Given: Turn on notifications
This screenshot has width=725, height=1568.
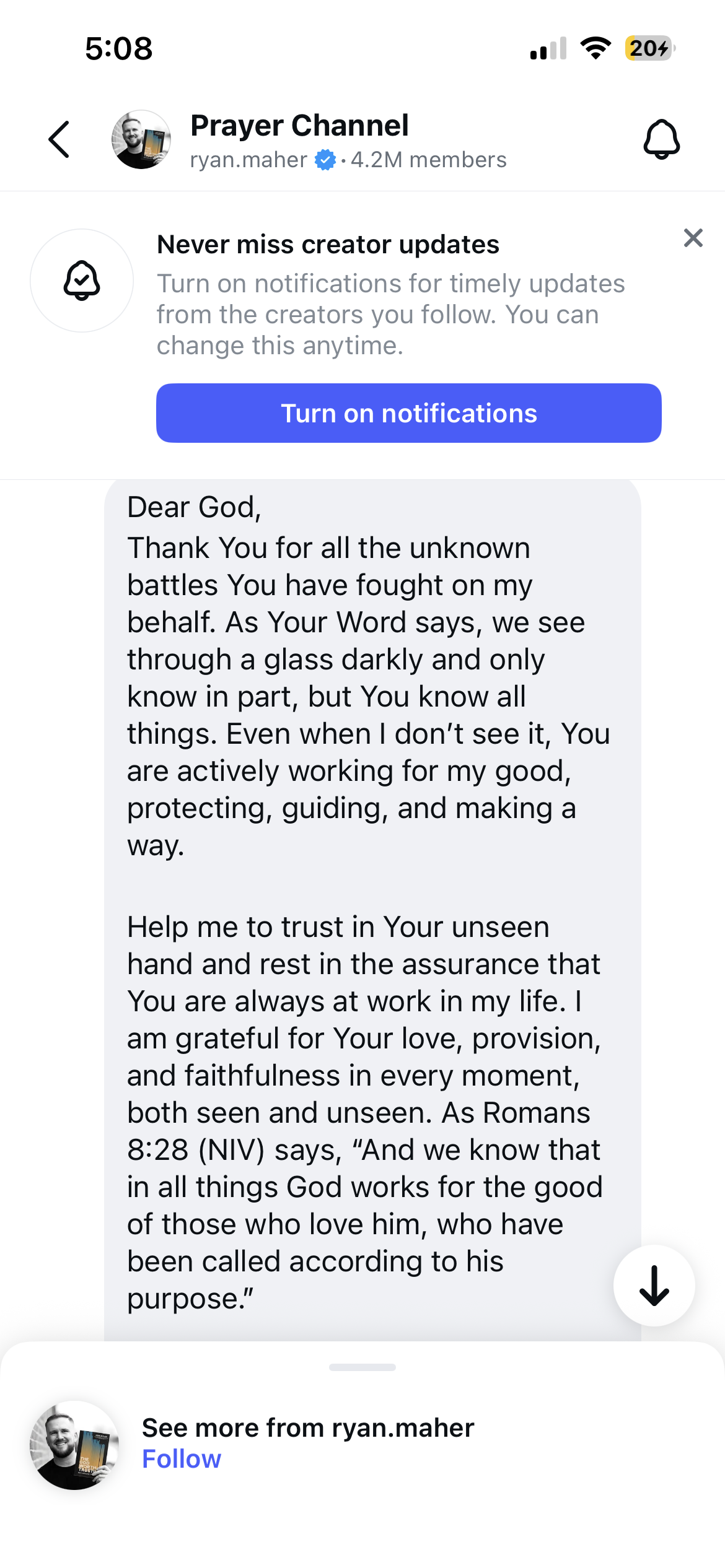Looking at the screenshot, I should [408, 413].
